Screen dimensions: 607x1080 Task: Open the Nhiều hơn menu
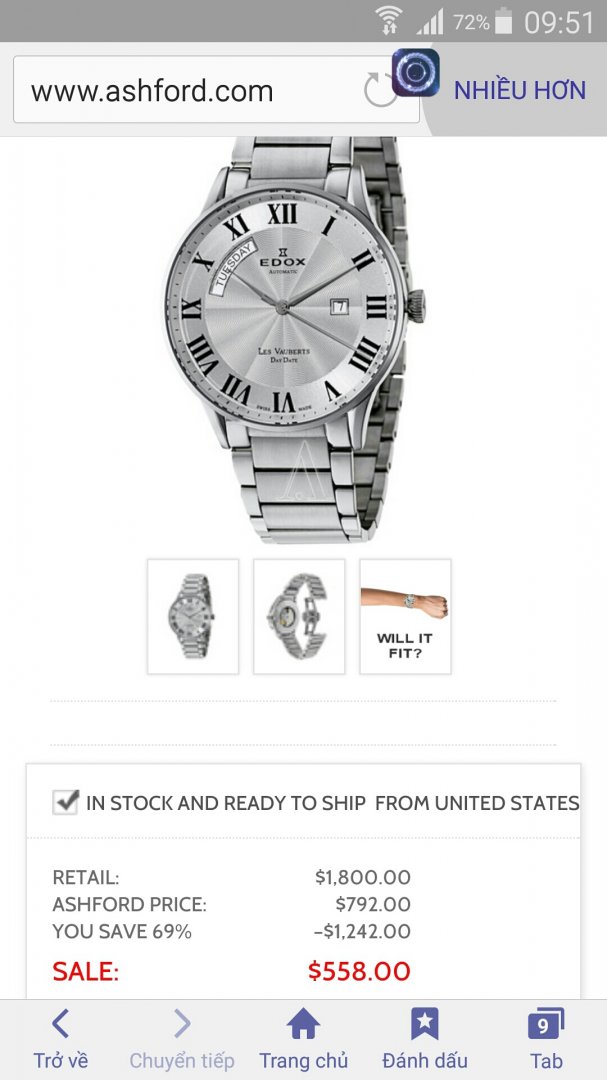519,90
